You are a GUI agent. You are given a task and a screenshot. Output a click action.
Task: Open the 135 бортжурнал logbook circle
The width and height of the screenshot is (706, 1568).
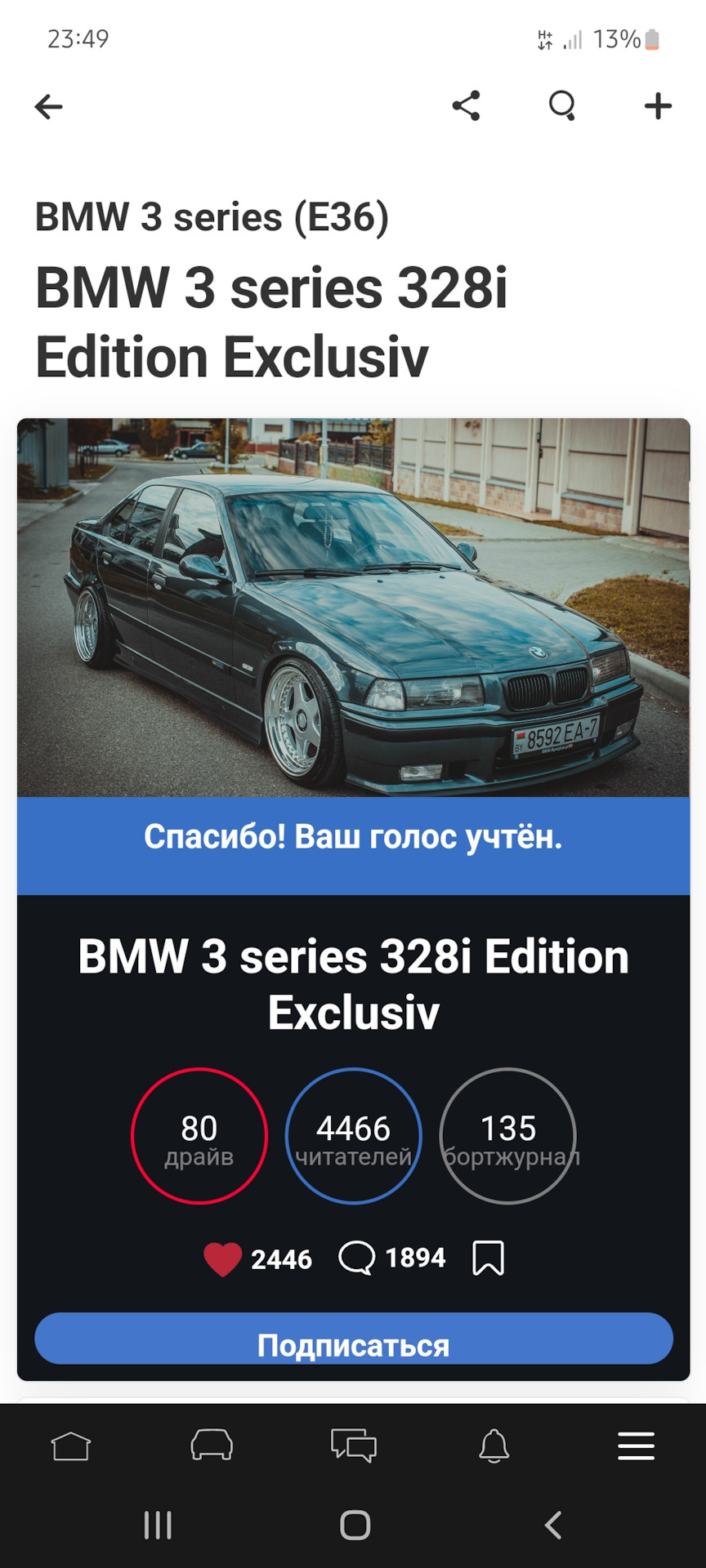pos(508,1136)
